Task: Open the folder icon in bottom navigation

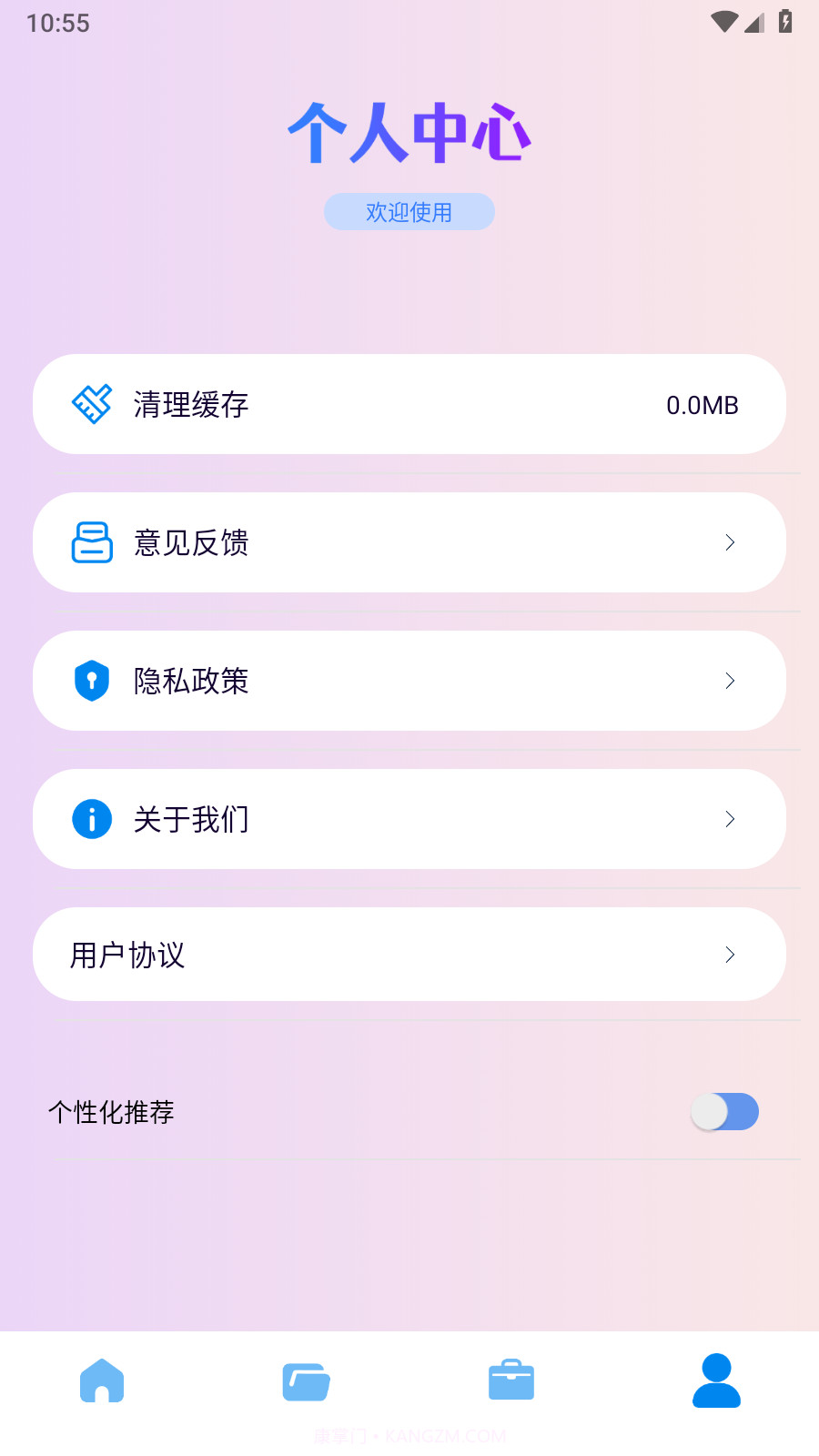Action: point(307,1380)
